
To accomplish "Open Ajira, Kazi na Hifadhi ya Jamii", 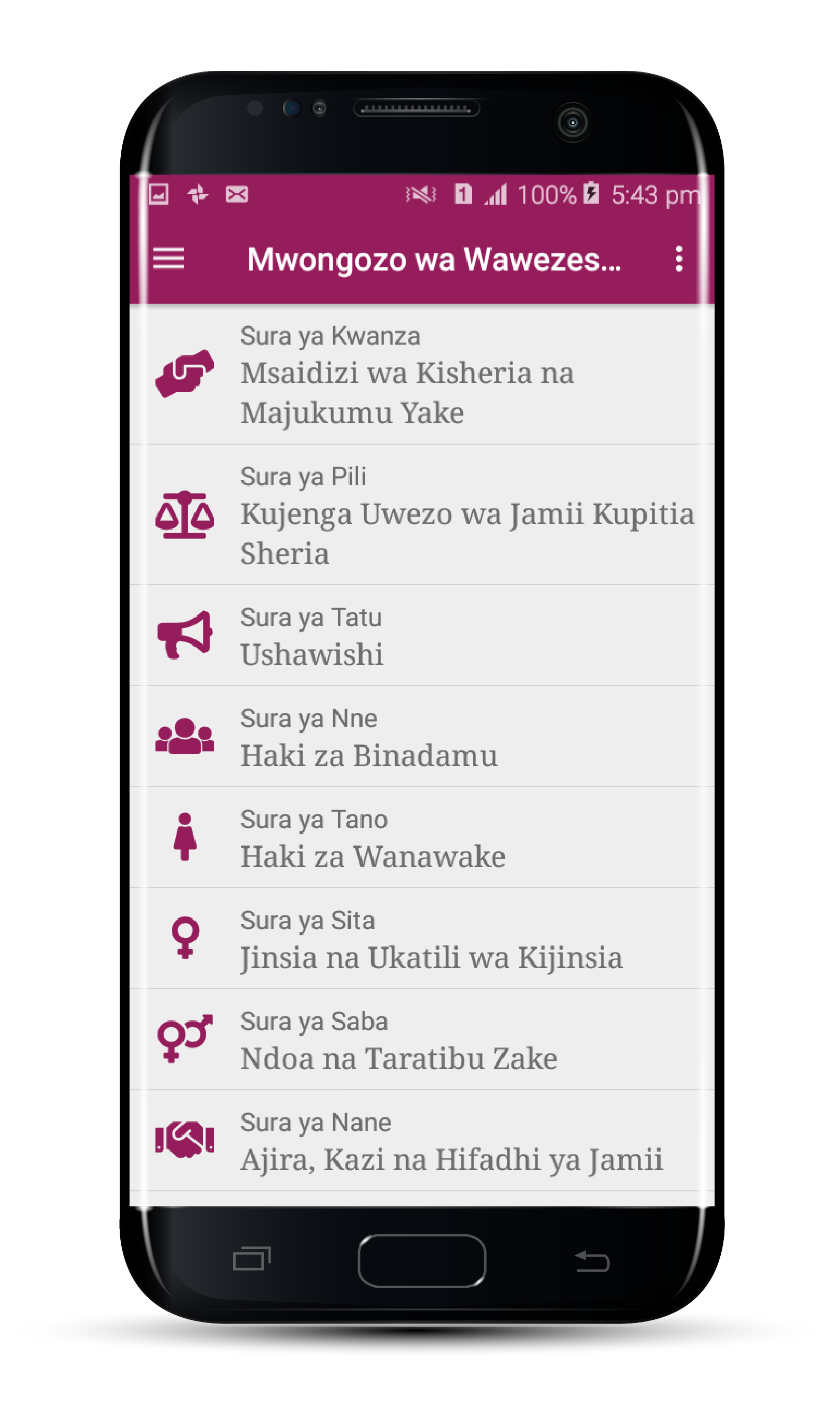I will (421, 1140).
